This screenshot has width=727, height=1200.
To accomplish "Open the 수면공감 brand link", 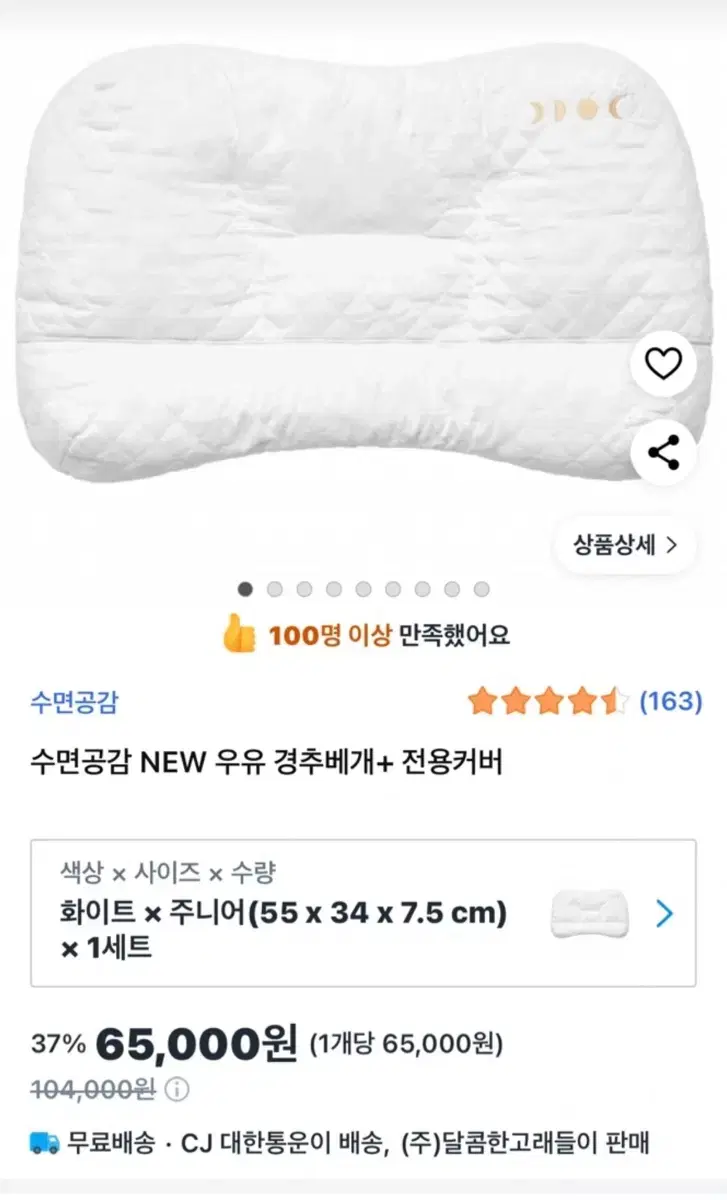I will [x=74, y=701].
